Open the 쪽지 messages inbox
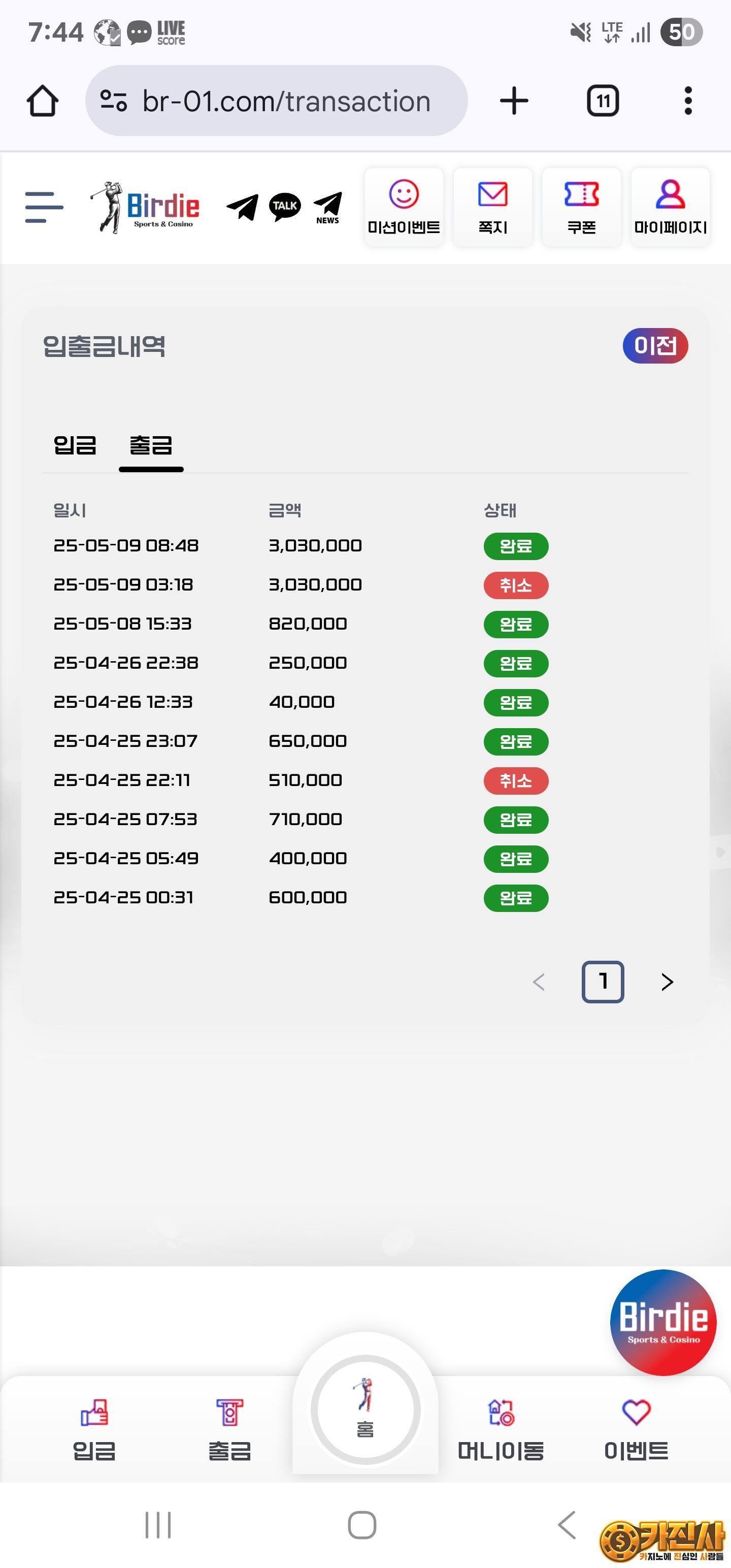 (x=492, y=207)
